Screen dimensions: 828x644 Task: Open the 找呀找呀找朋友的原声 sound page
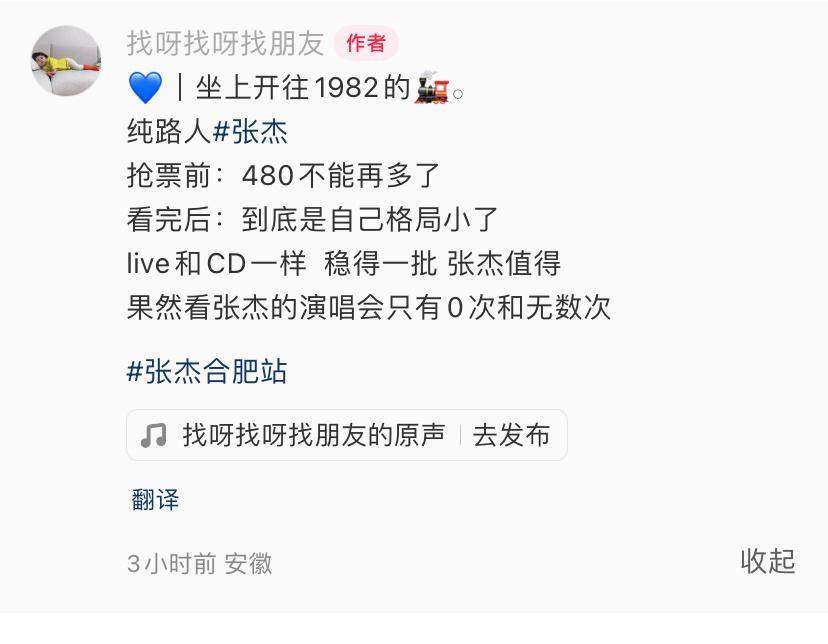(312, 435)
